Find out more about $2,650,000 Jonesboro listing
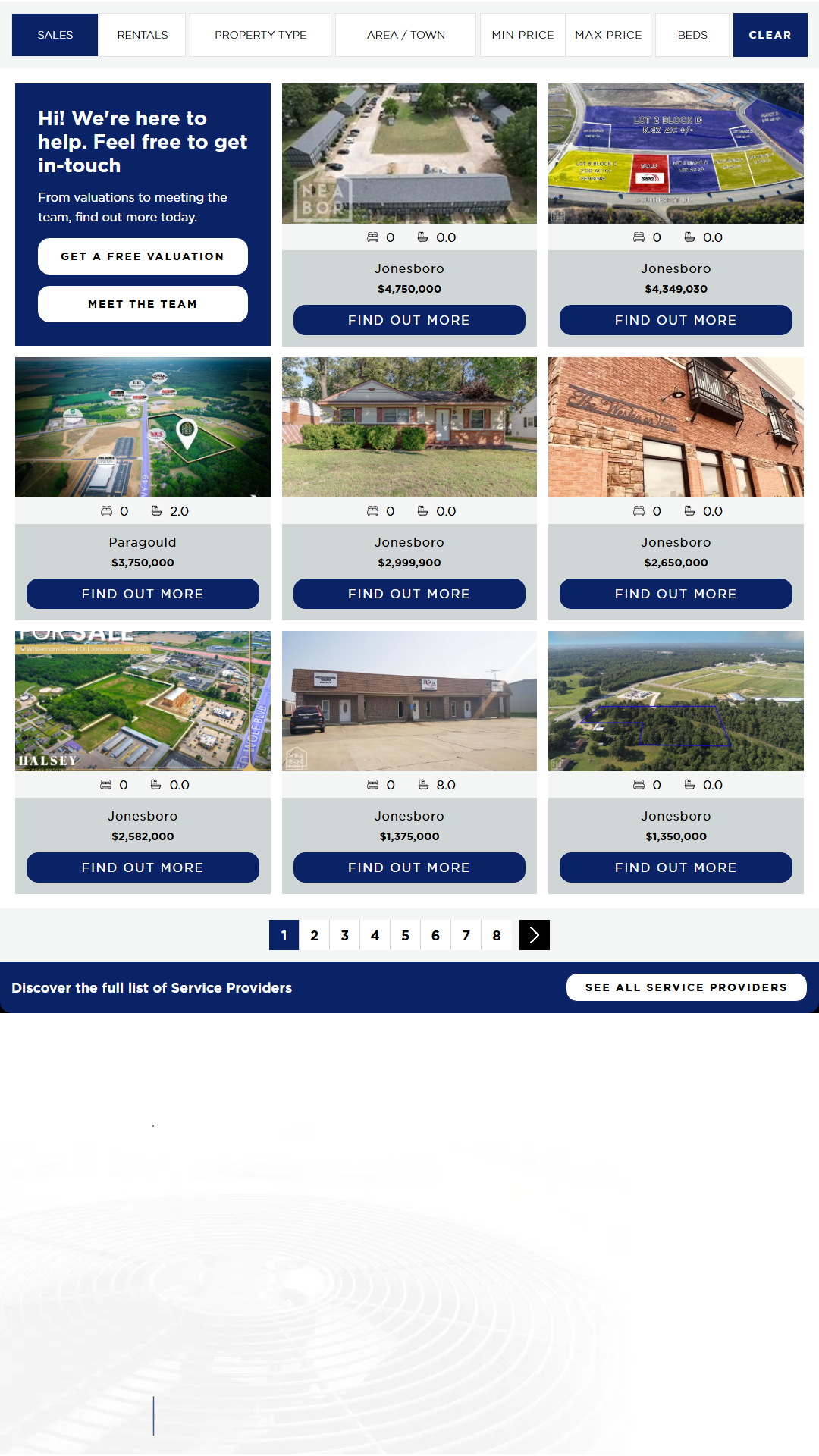The image size is (819, 1456). pyautogui.click(x=676, y=594)
